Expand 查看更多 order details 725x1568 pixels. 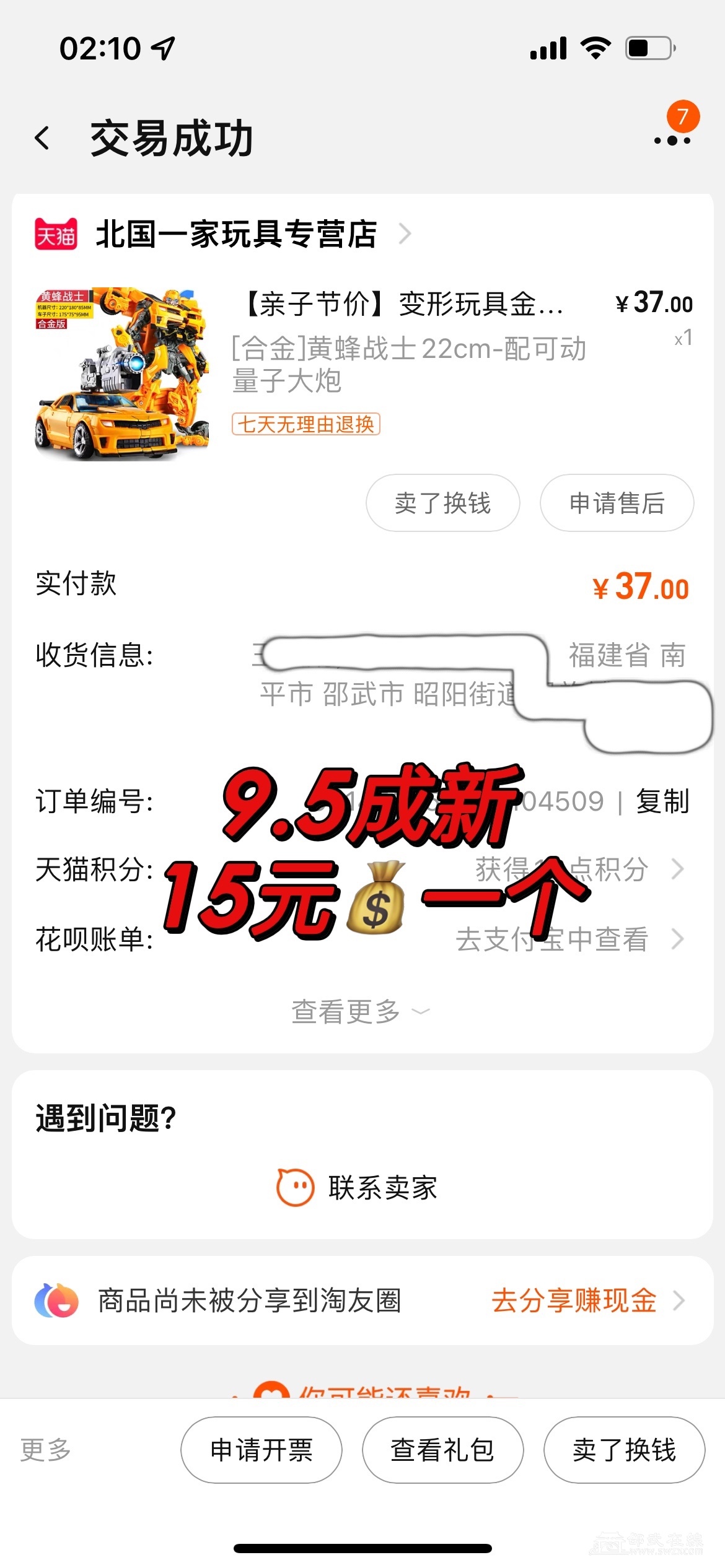pos(359,1011)
